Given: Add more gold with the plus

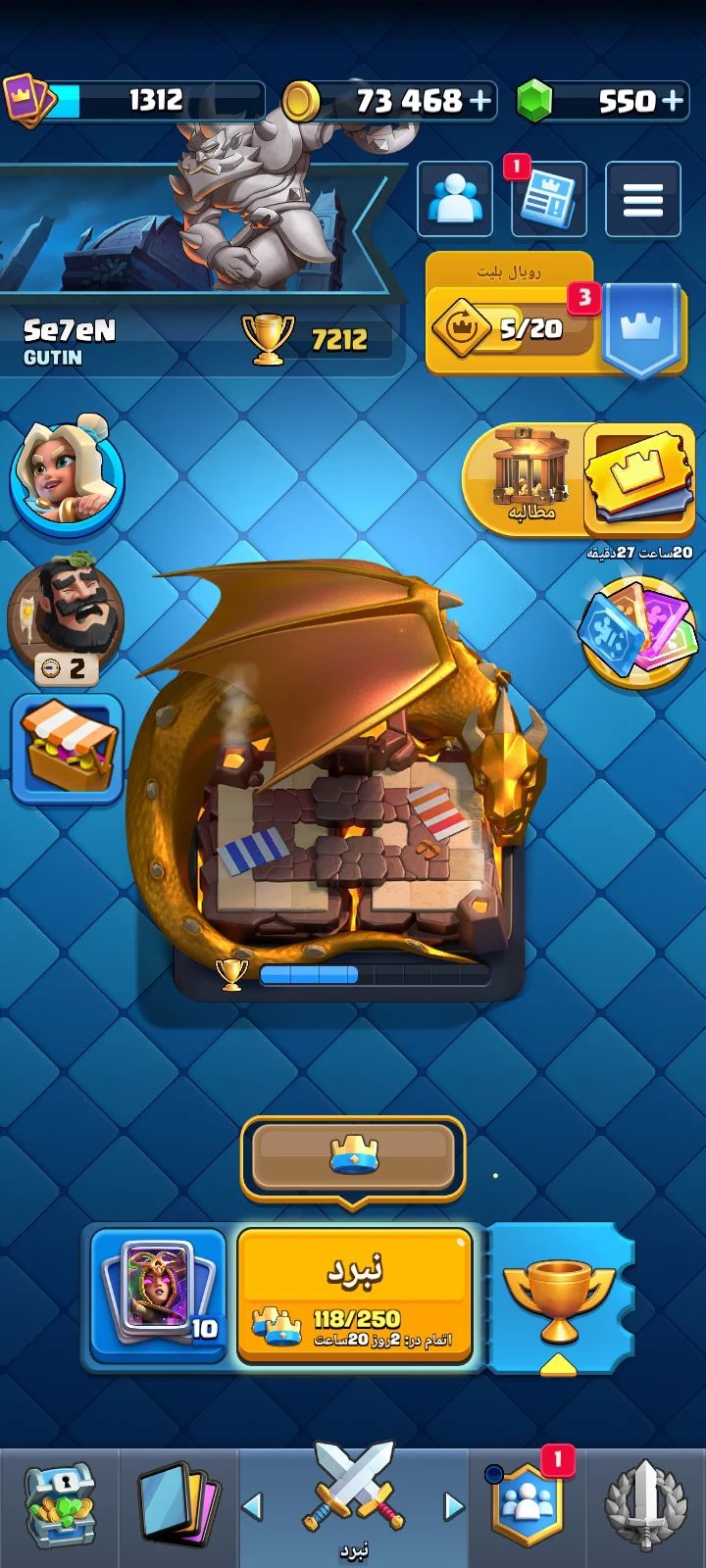Looking at the screenshot, I should pyautogui.click(x=480, y=100).
